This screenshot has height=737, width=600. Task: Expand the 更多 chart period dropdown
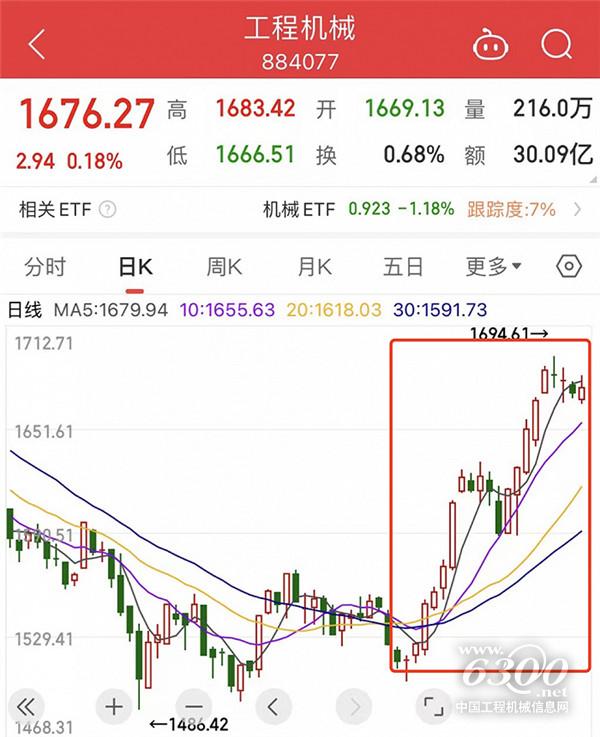(493, 266)
